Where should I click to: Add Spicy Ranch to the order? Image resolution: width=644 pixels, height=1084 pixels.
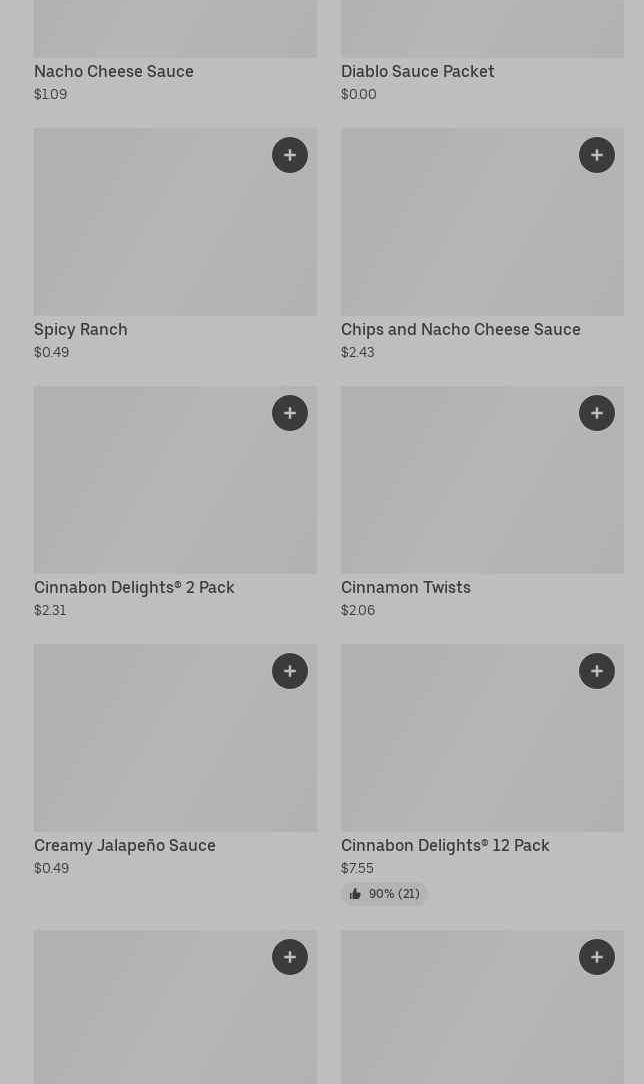290,155
